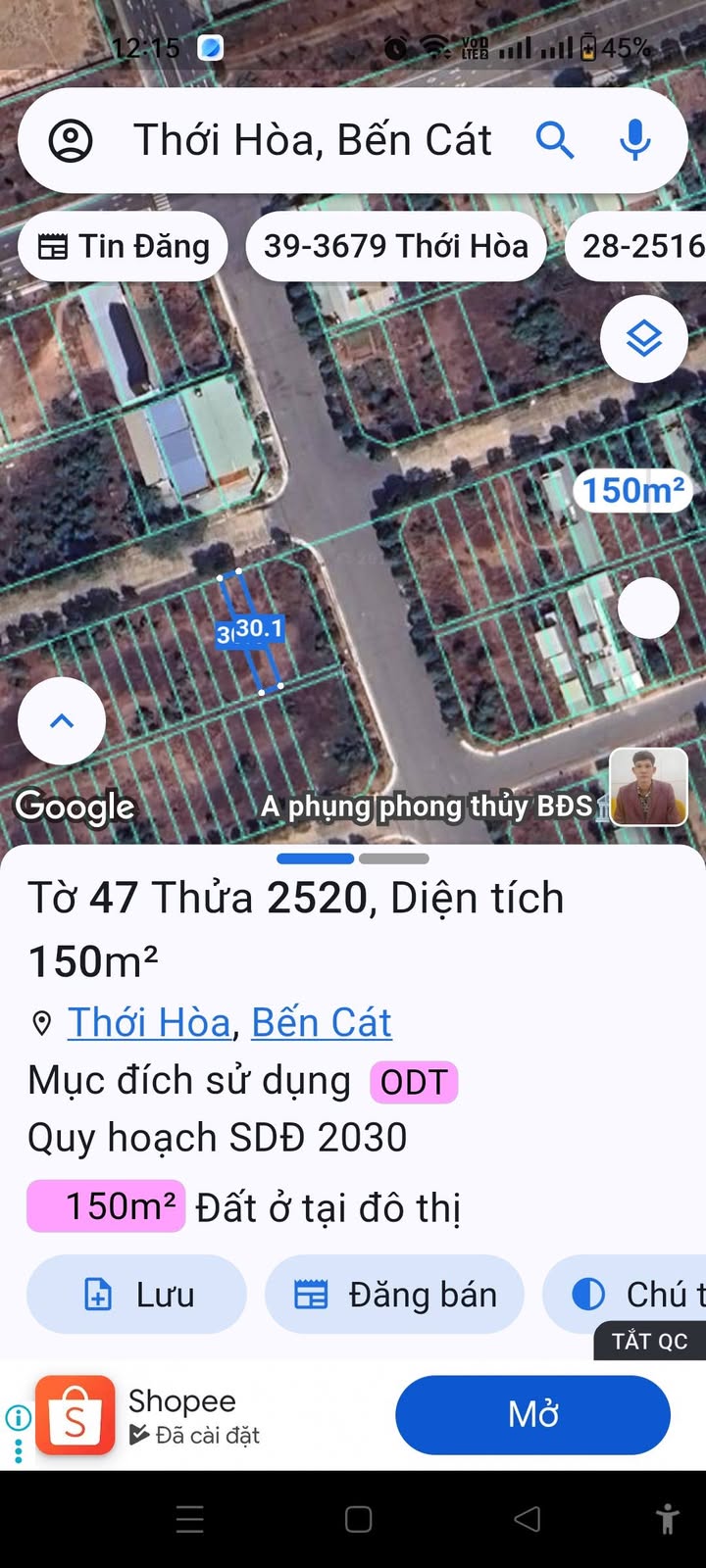Open the Bến Cát link

322,1023
